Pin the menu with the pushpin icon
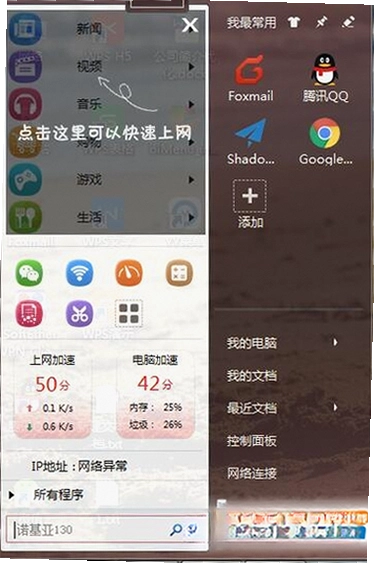Image resolution: width=374 pixels, height=563 pixels. pos(321,22)
